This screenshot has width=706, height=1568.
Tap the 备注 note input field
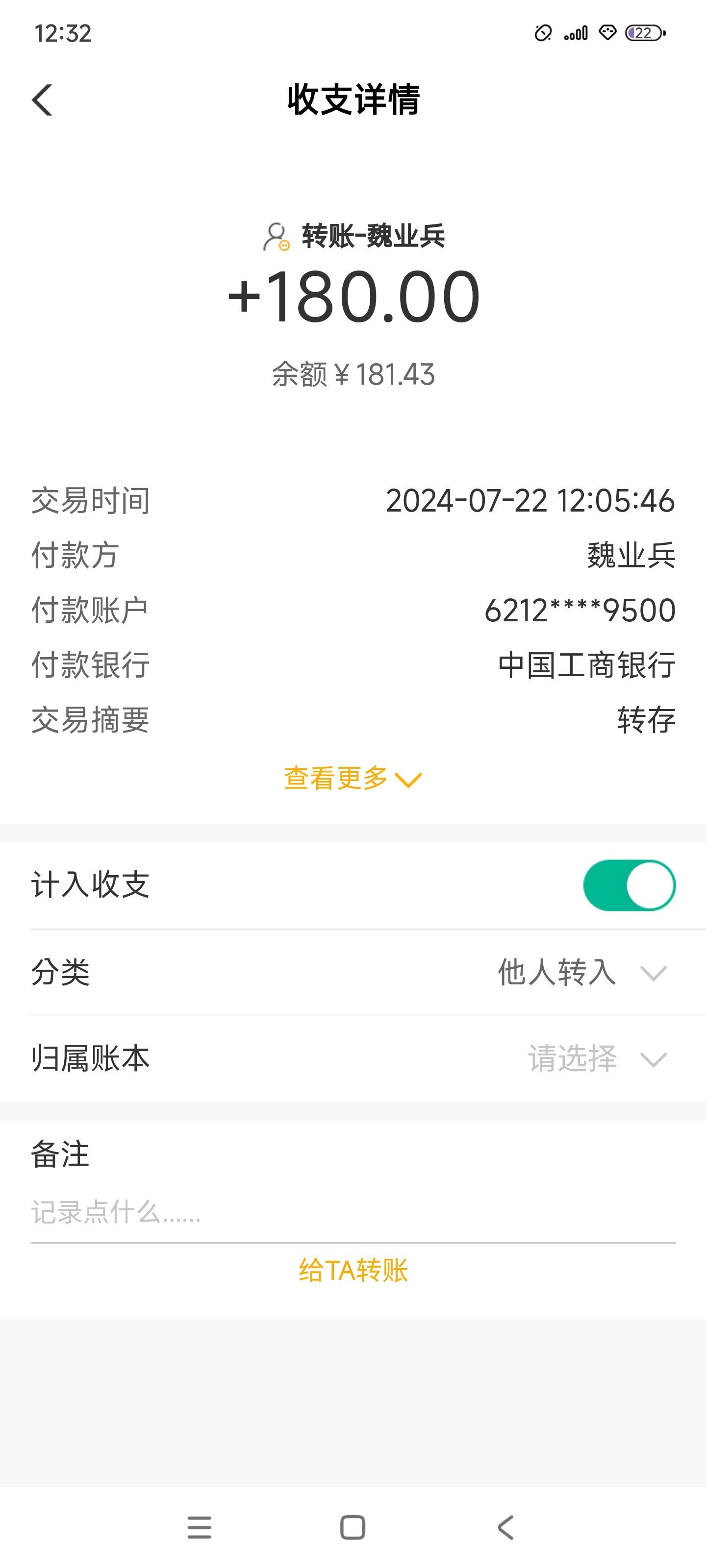(x=352, y=1212)
